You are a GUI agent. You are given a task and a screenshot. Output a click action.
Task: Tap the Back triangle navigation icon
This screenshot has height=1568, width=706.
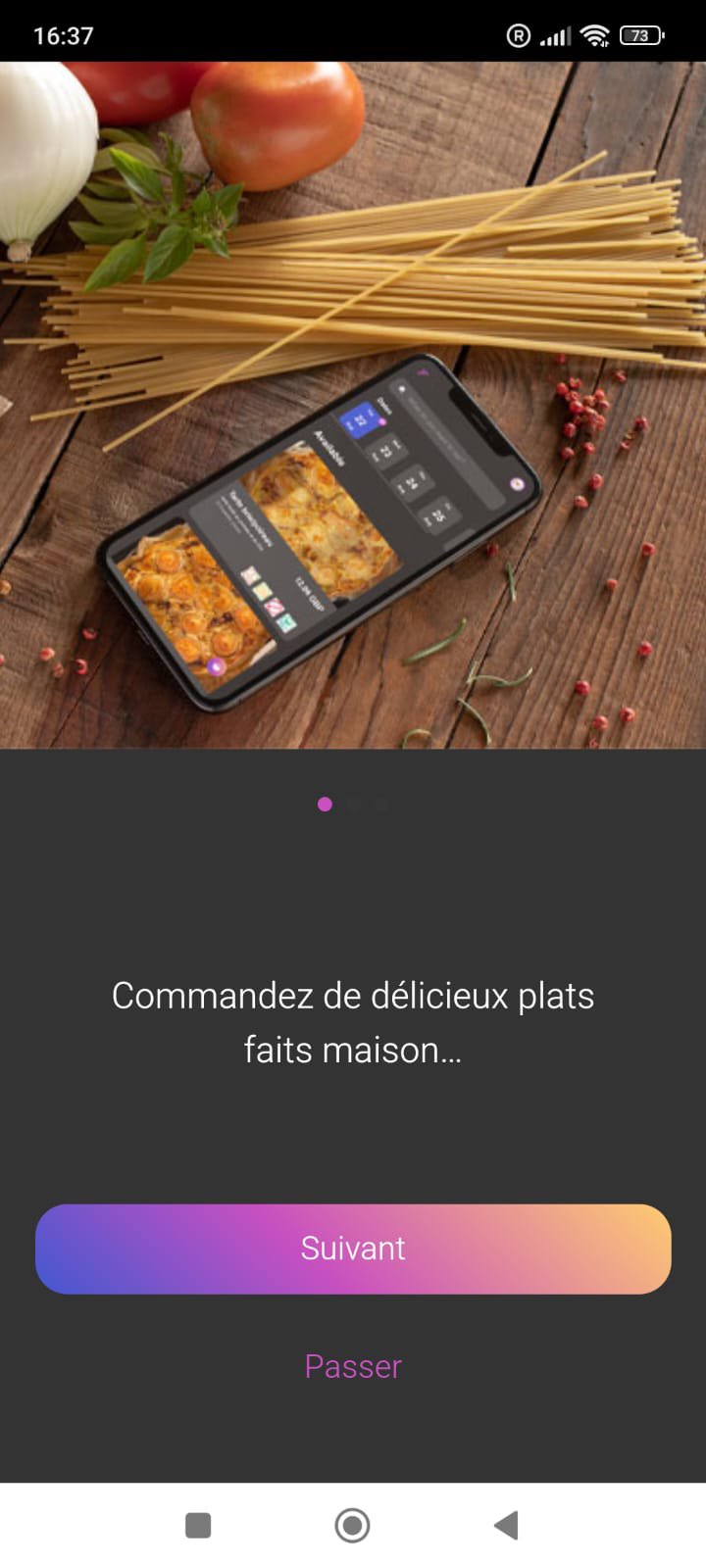(506, 1525)
